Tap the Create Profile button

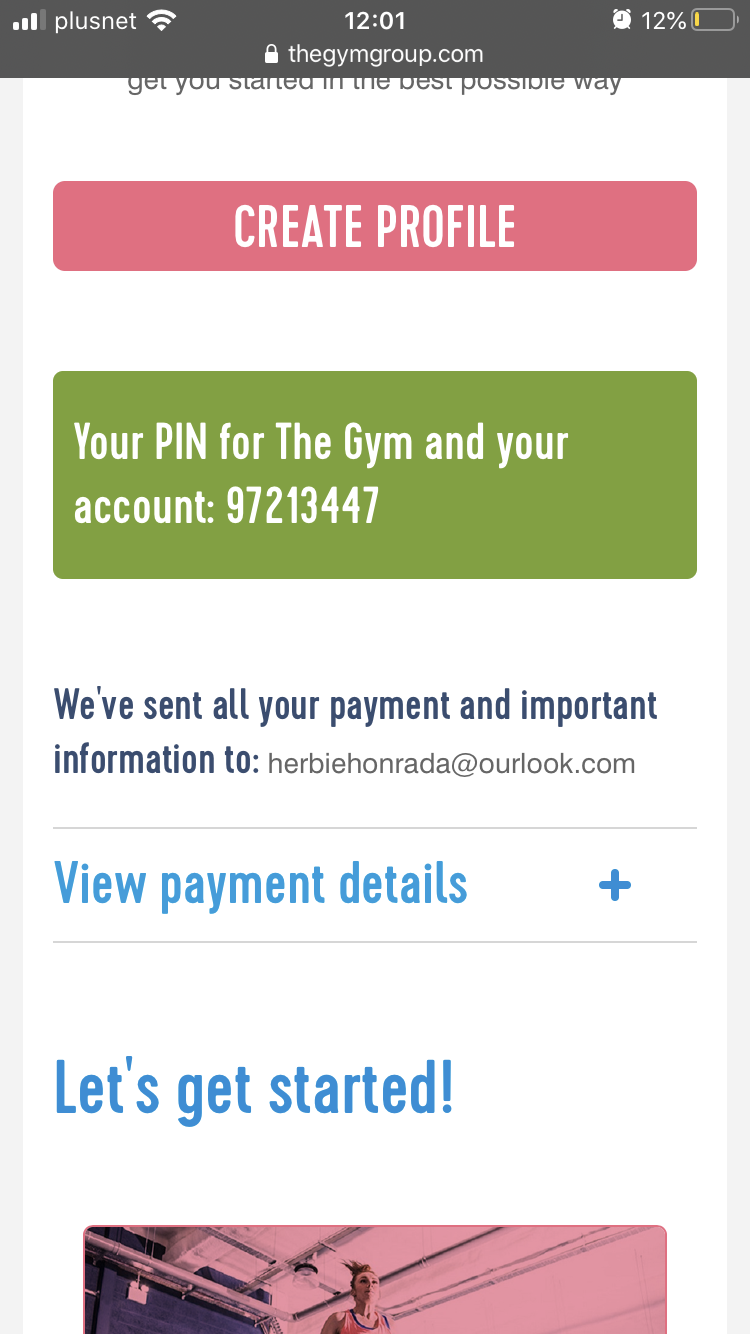click(x=375, y=226)
